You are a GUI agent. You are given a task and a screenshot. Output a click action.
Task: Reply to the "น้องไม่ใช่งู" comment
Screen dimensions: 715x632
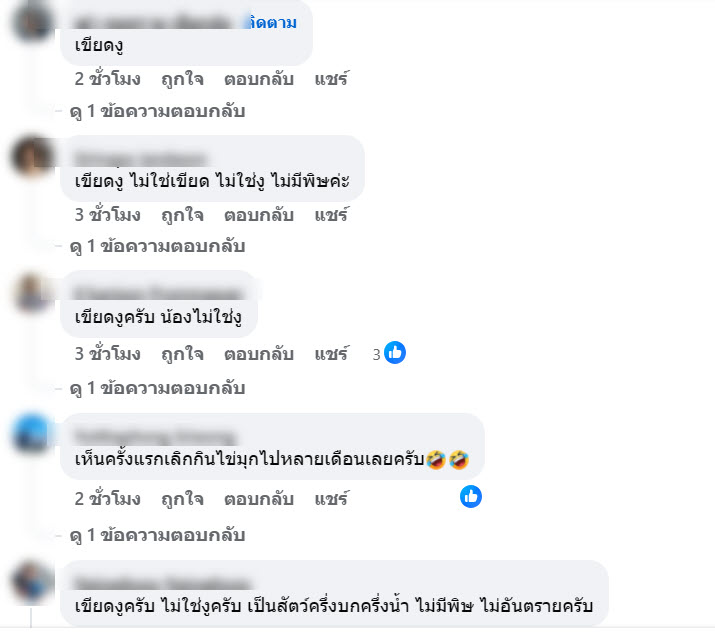258,353
